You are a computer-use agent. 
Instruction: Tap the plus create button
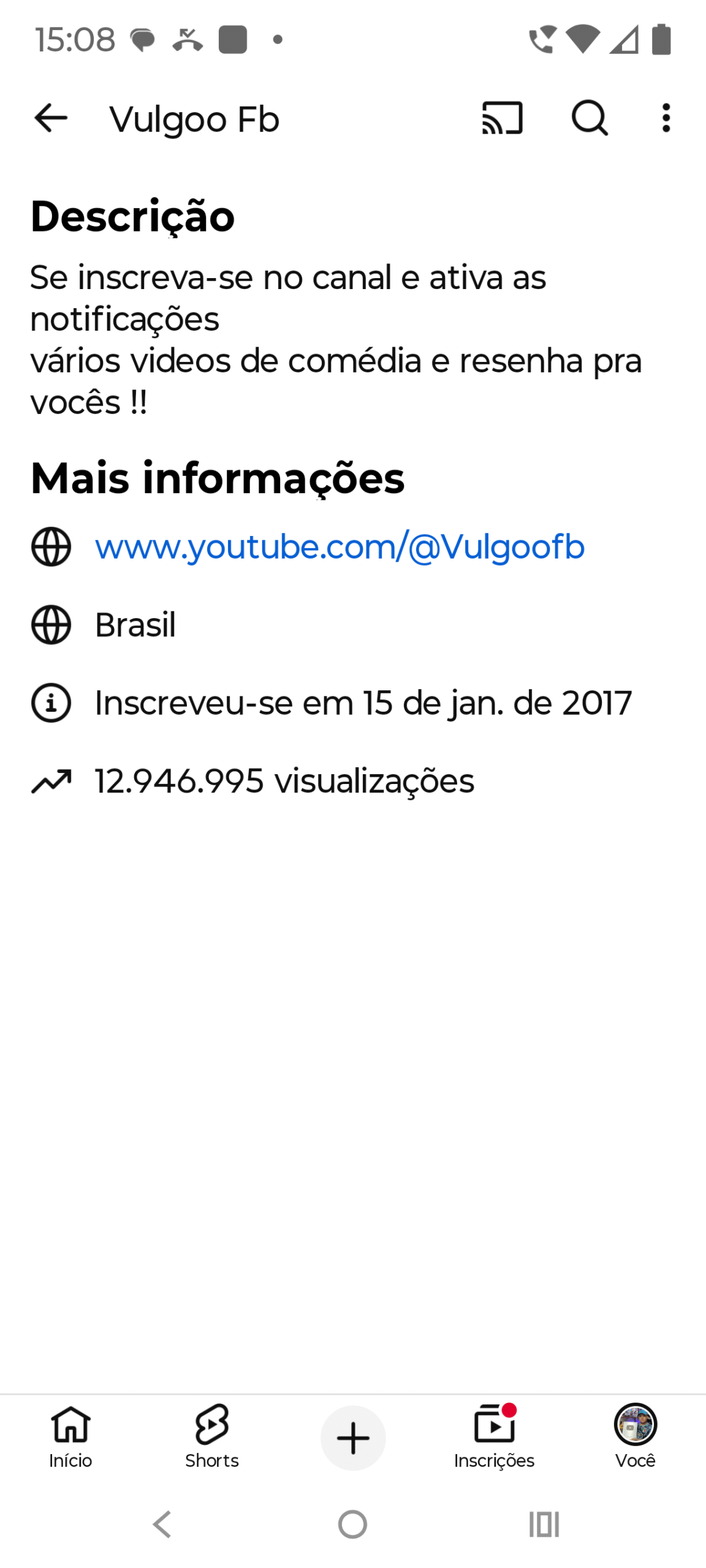[x=353, y=1438]
